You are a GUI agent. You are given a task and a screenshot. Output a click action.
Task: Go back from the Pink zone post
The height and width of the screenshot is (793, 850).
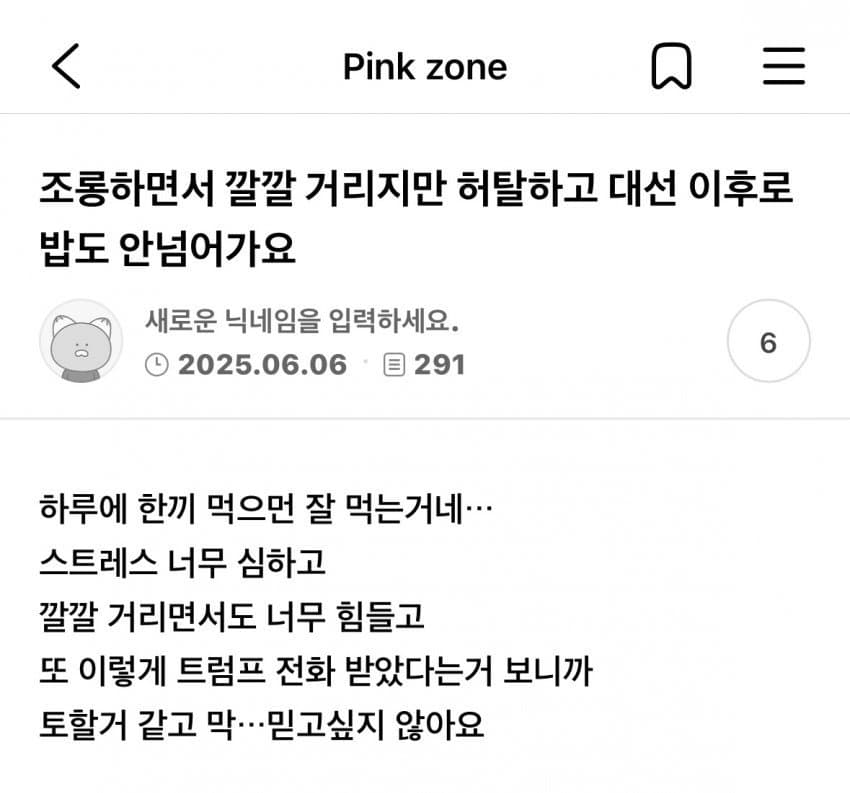click(66, 66)
